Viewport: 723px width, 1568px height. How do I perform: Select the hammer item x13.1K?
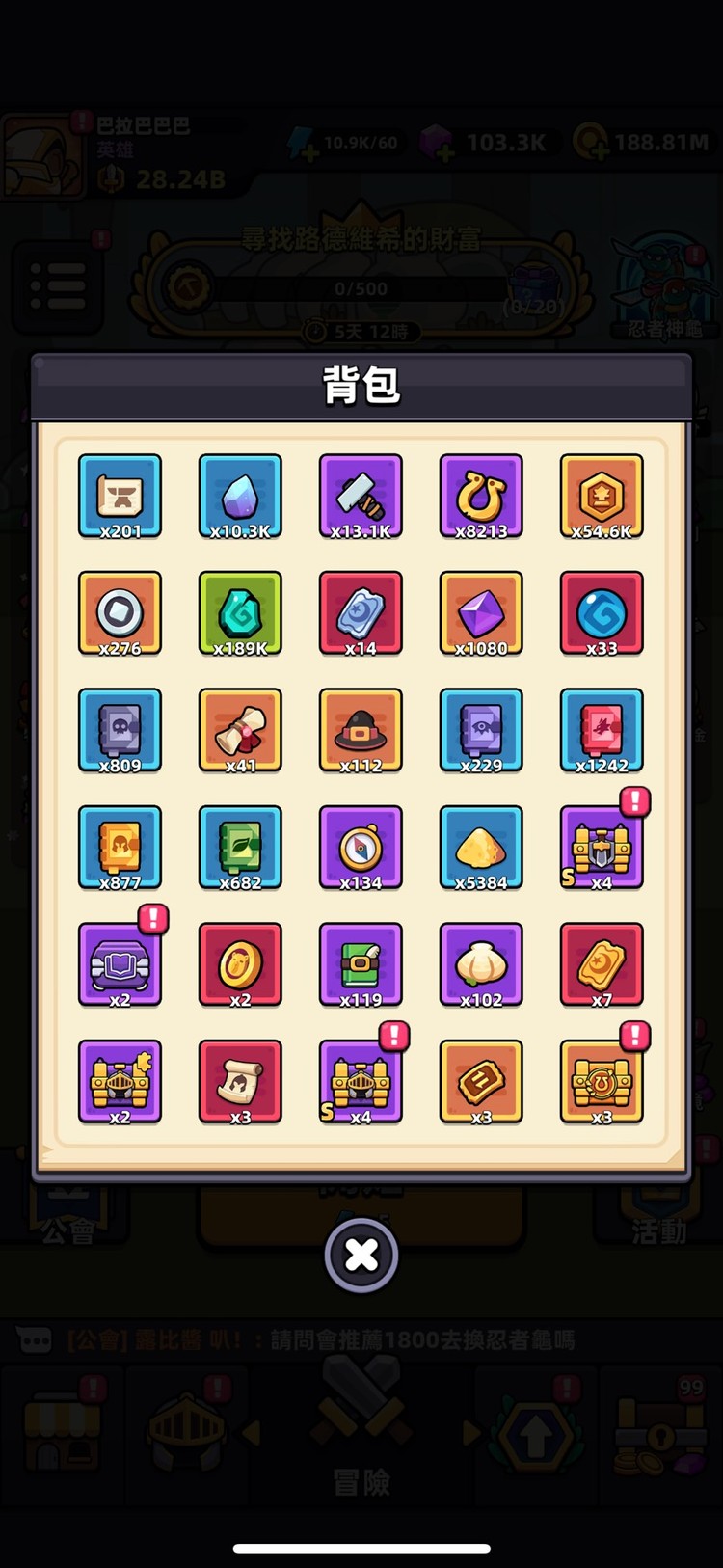(361, 496)
